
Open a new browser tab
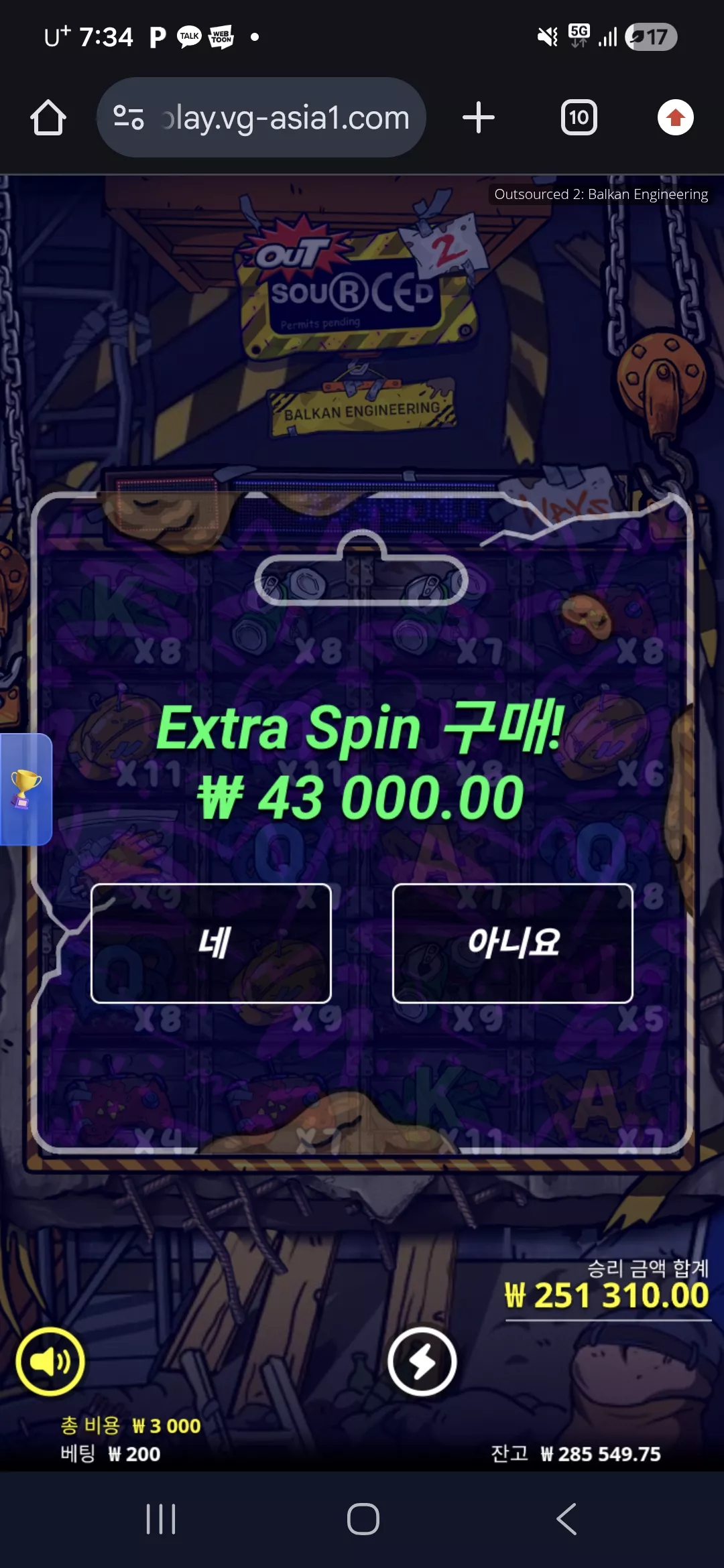pyautogui.click(x=479, y=117)
